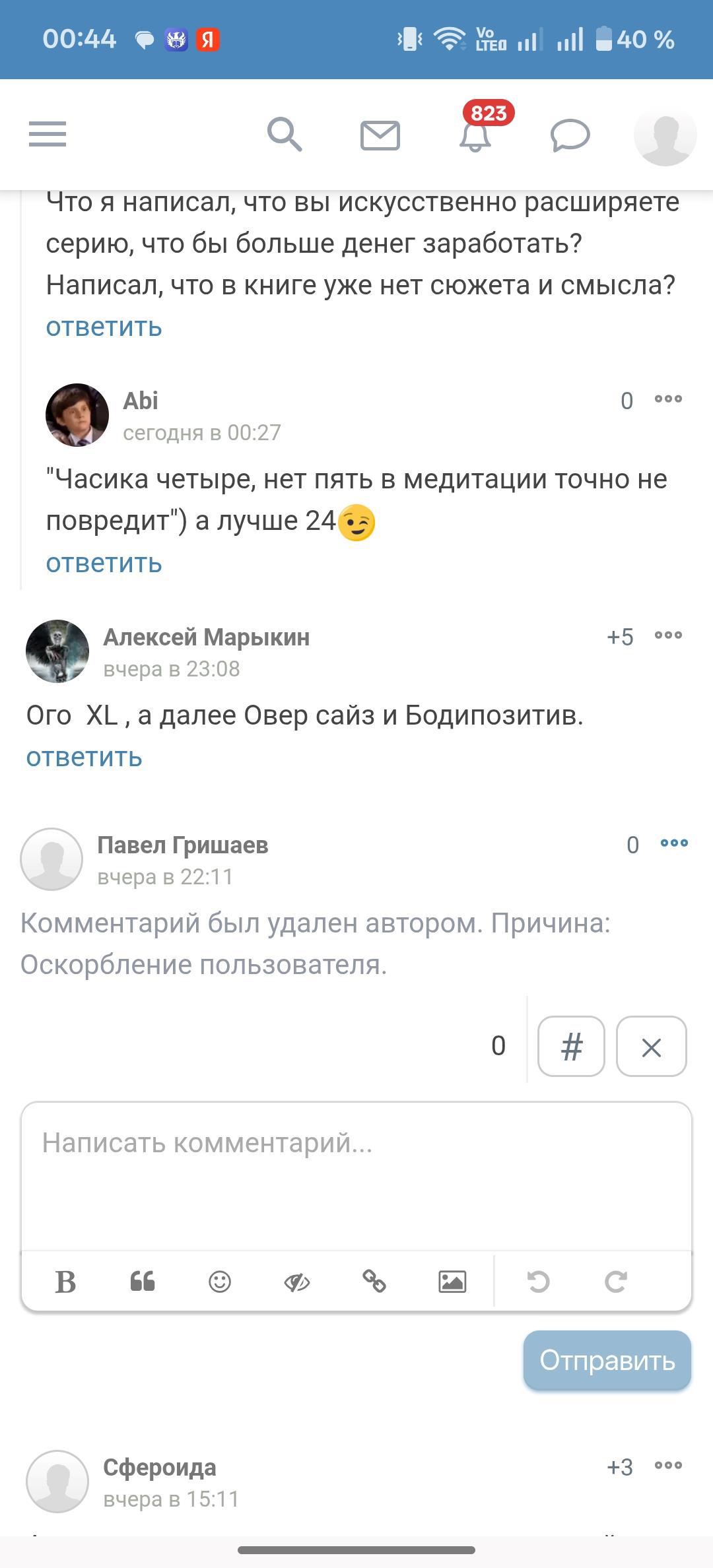Insert a quote block
The image size is (713, 1568).
tap(143, 1282)
